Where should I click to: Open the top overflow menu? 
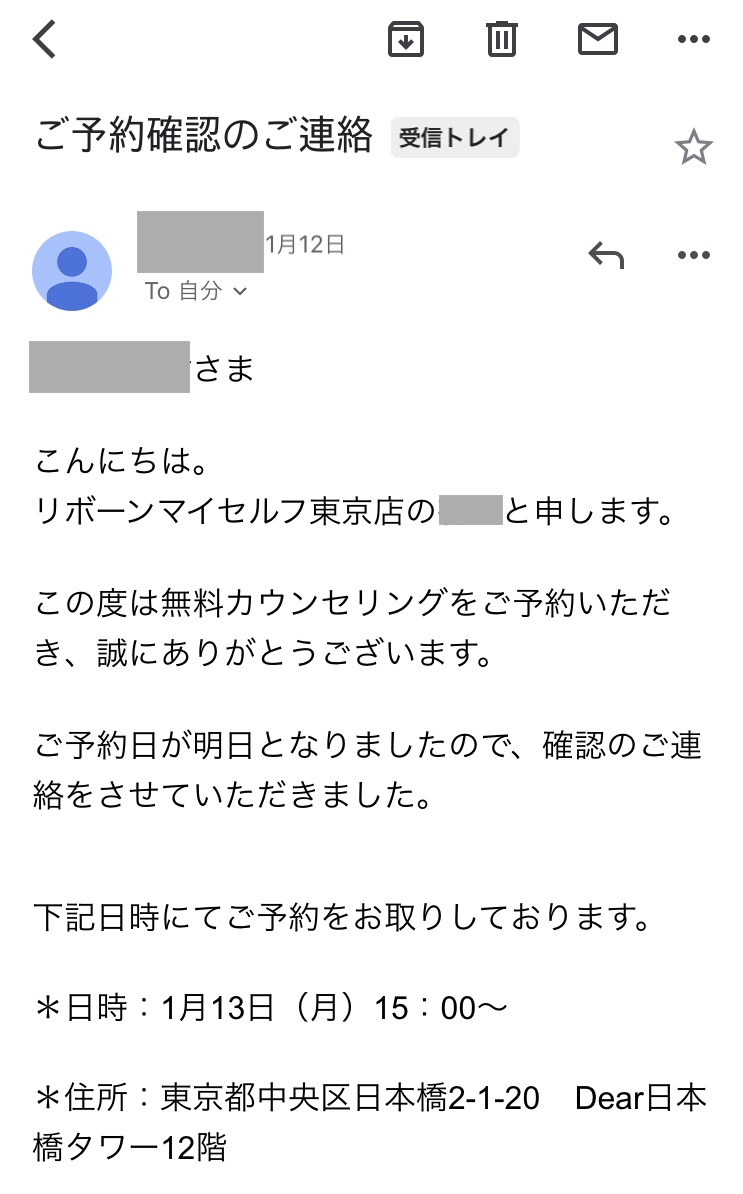tap(693, 39)
